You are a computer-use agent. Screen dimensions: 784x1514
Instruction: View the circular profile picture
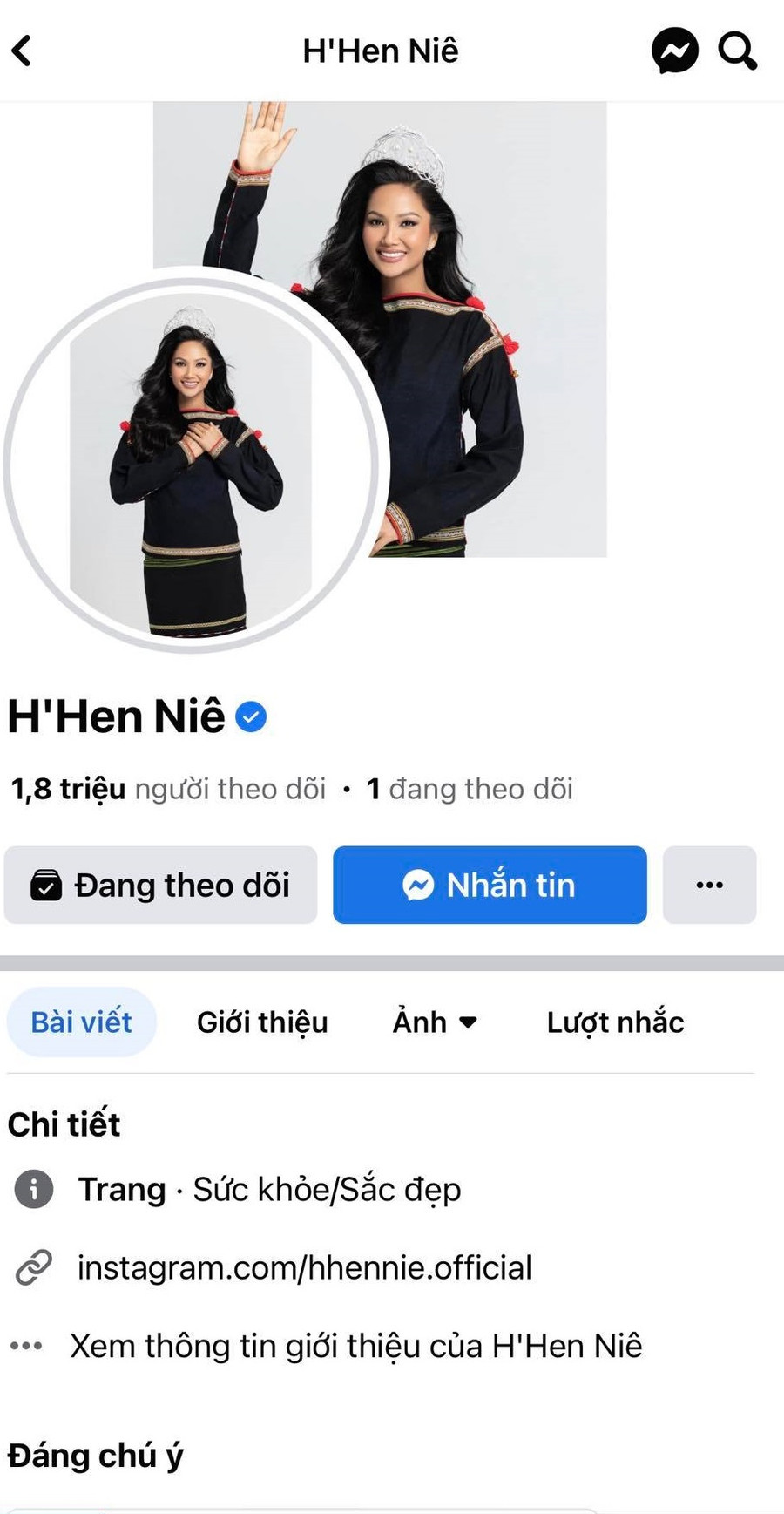190,465
